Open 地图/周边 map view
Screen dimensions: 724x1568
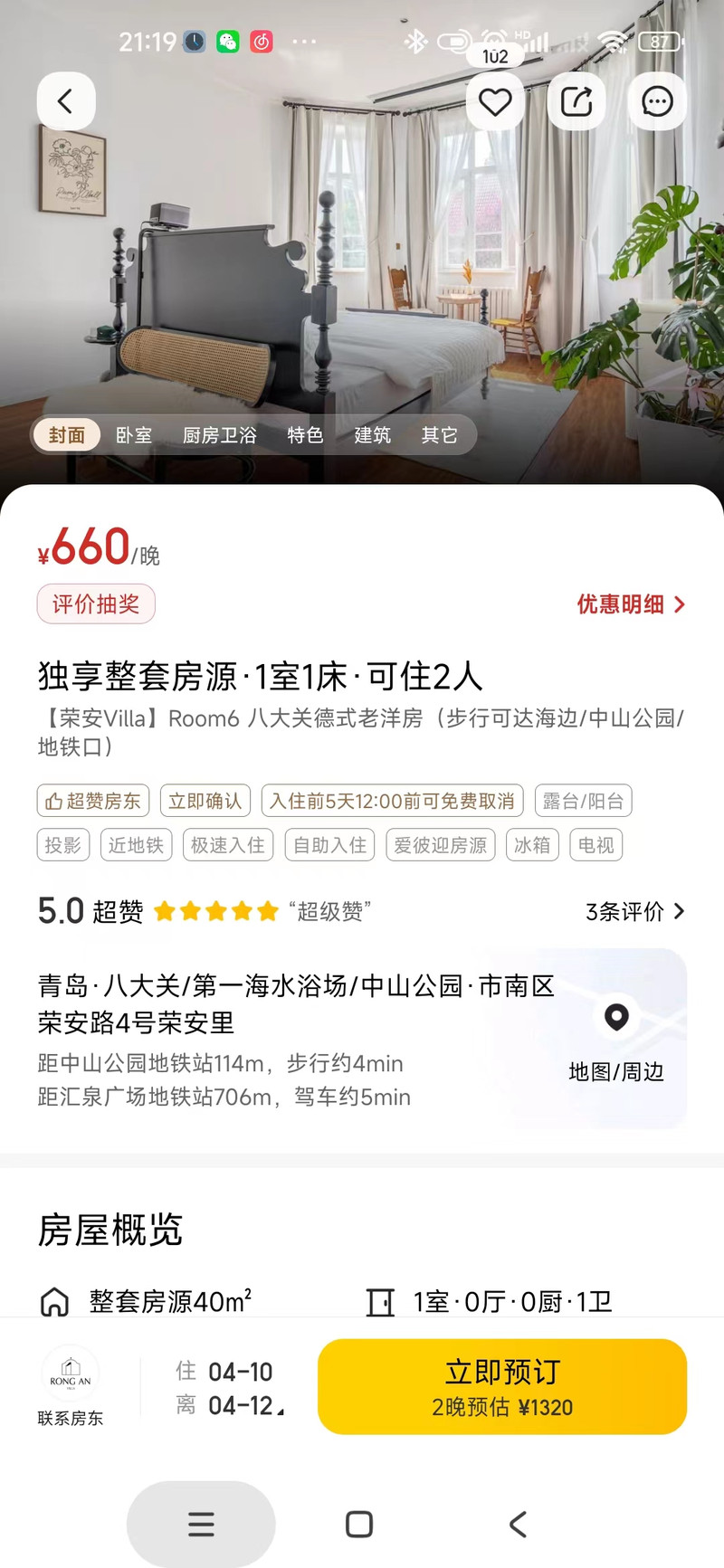pyautogui.click(x=616, y=1039)
